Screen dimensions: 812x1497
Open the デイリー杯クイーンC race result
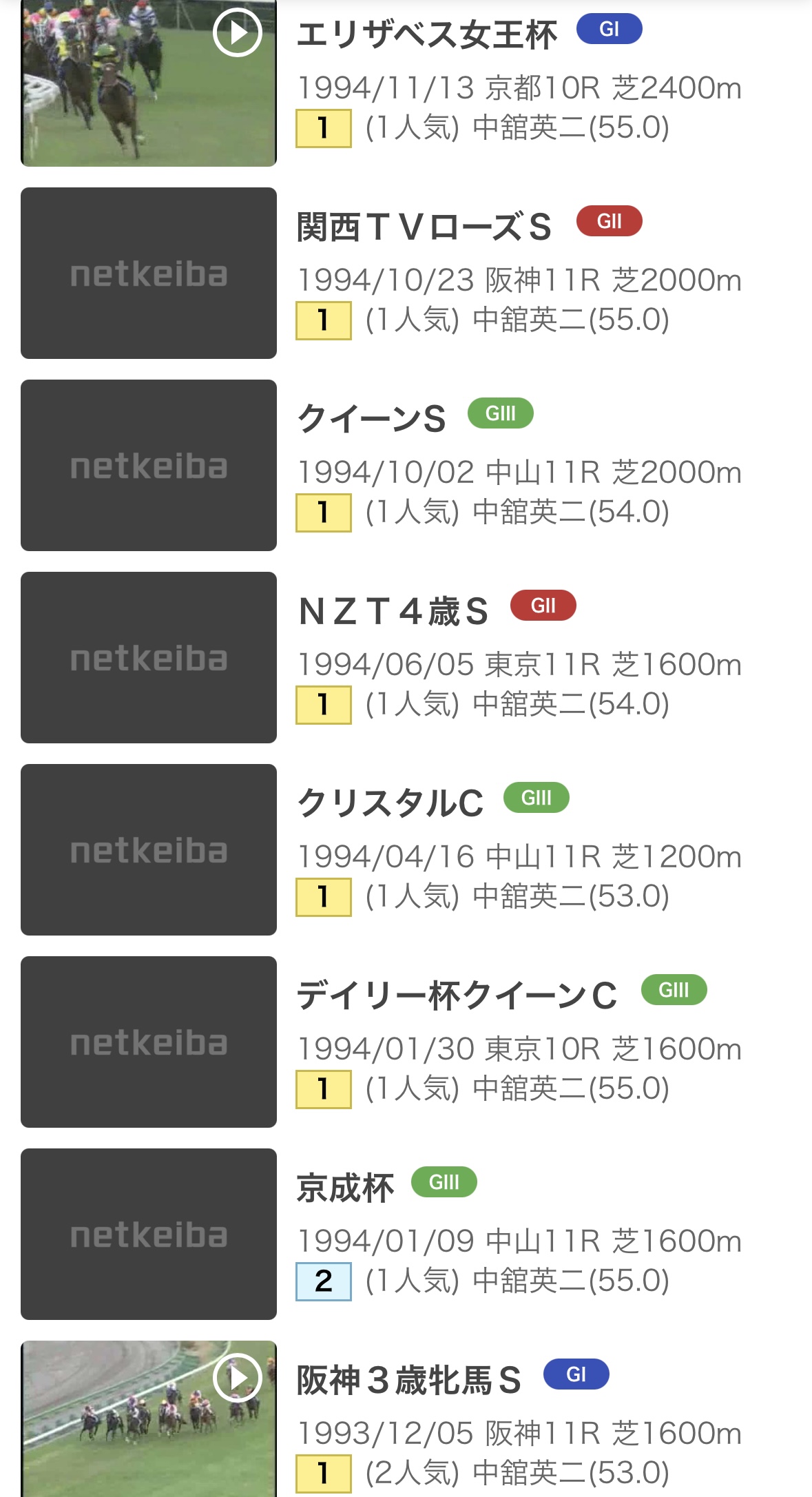(457, 995)
